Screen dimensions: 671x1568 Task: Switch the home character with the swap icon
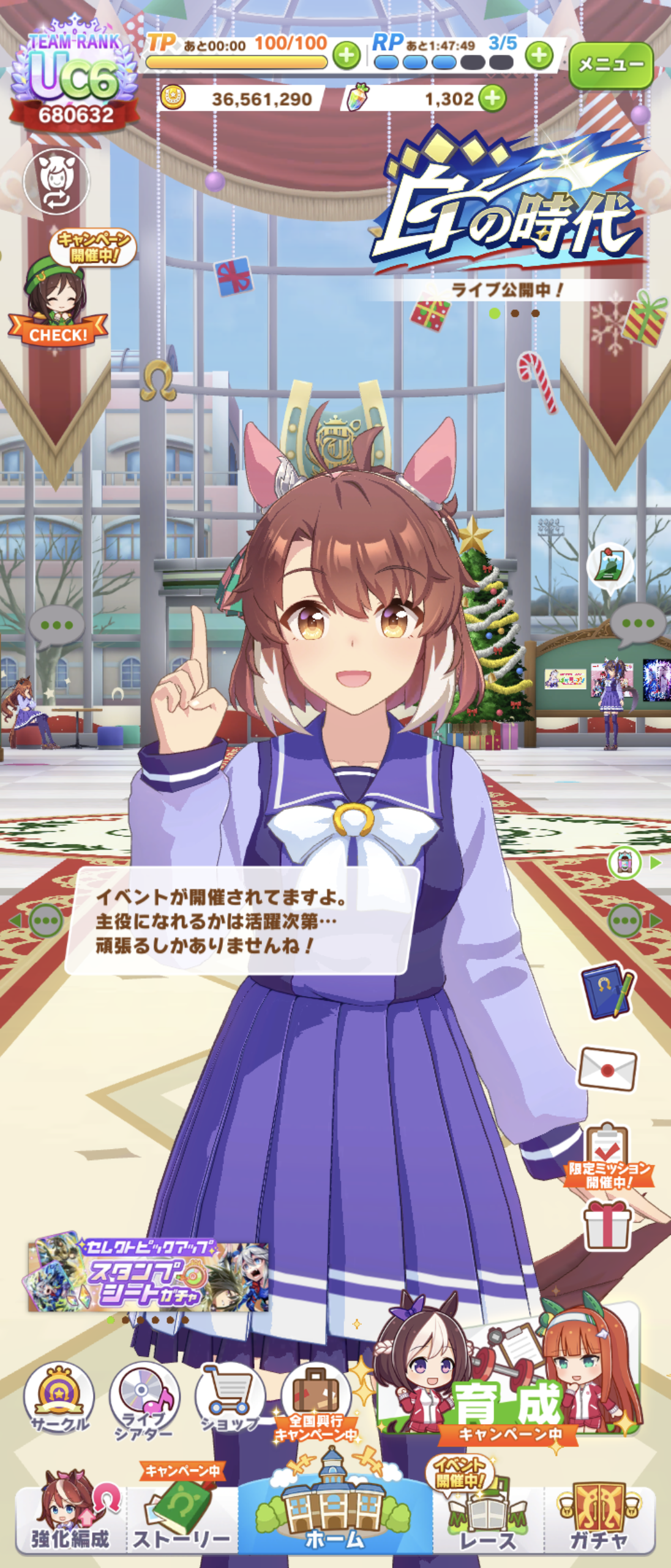tap(56, 181)
